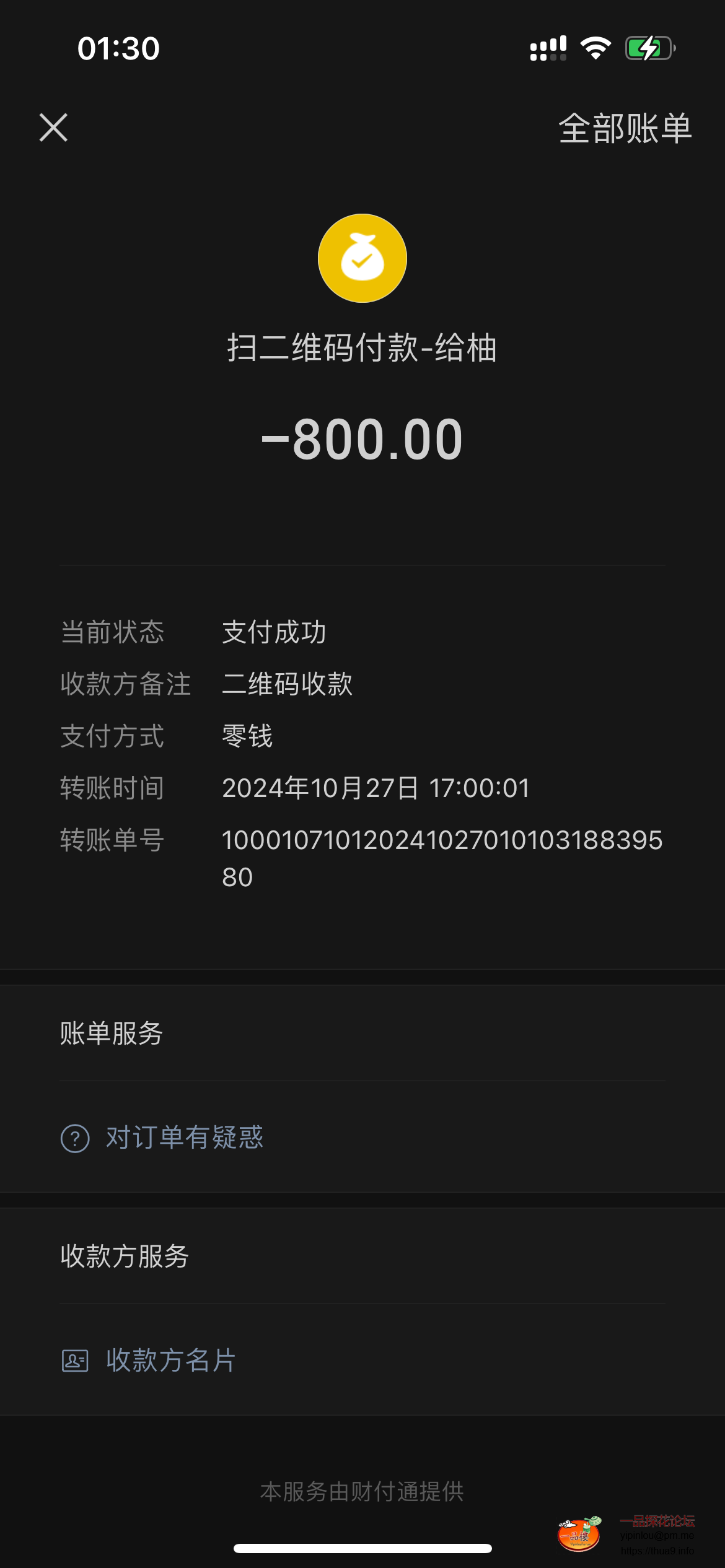Close the payment detail page
This screenshot has width=725, height=1568.
[53, 128]
